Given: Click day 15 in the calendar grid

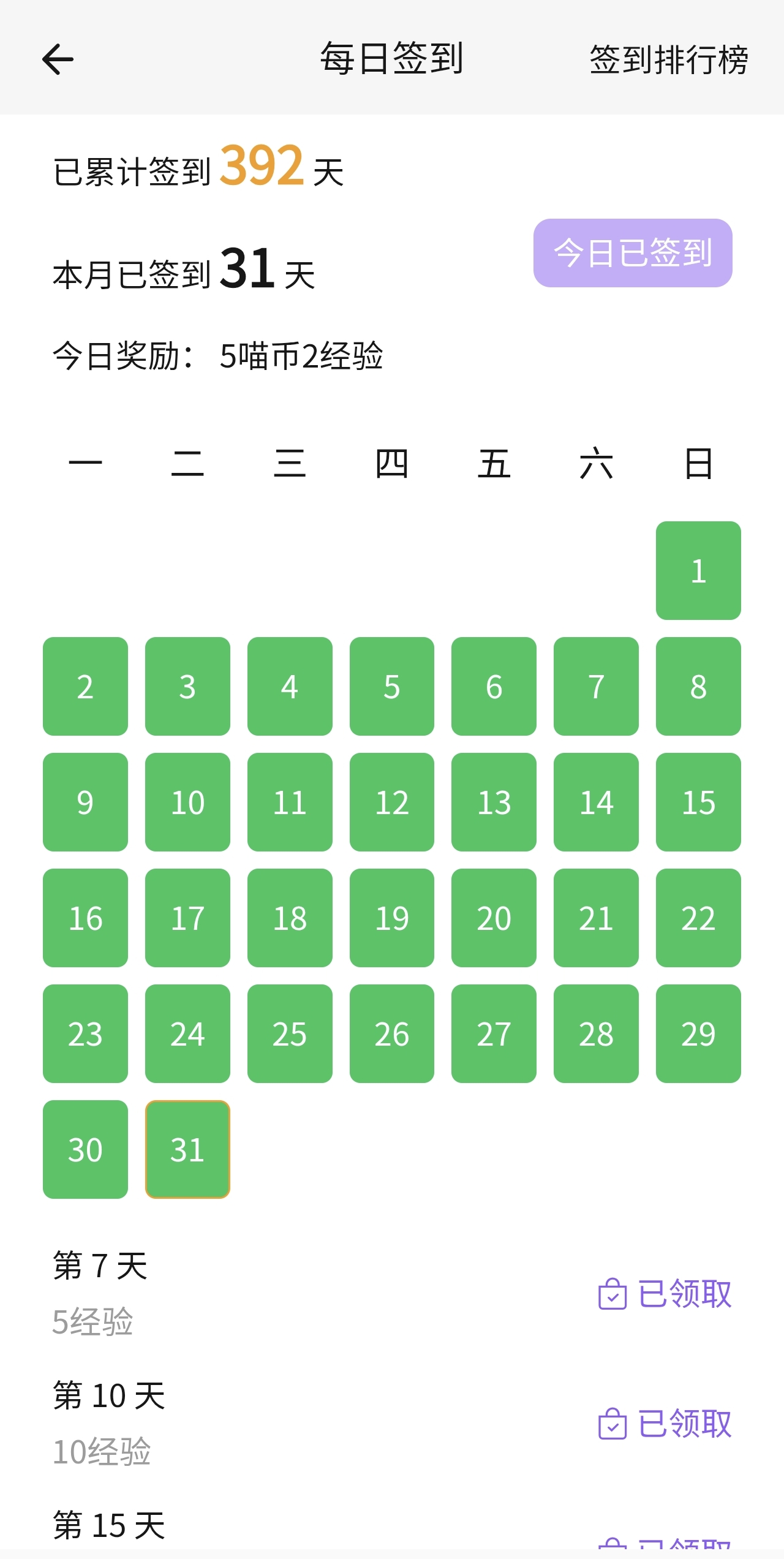Looking at the screenshot, I should coord(698,802).
